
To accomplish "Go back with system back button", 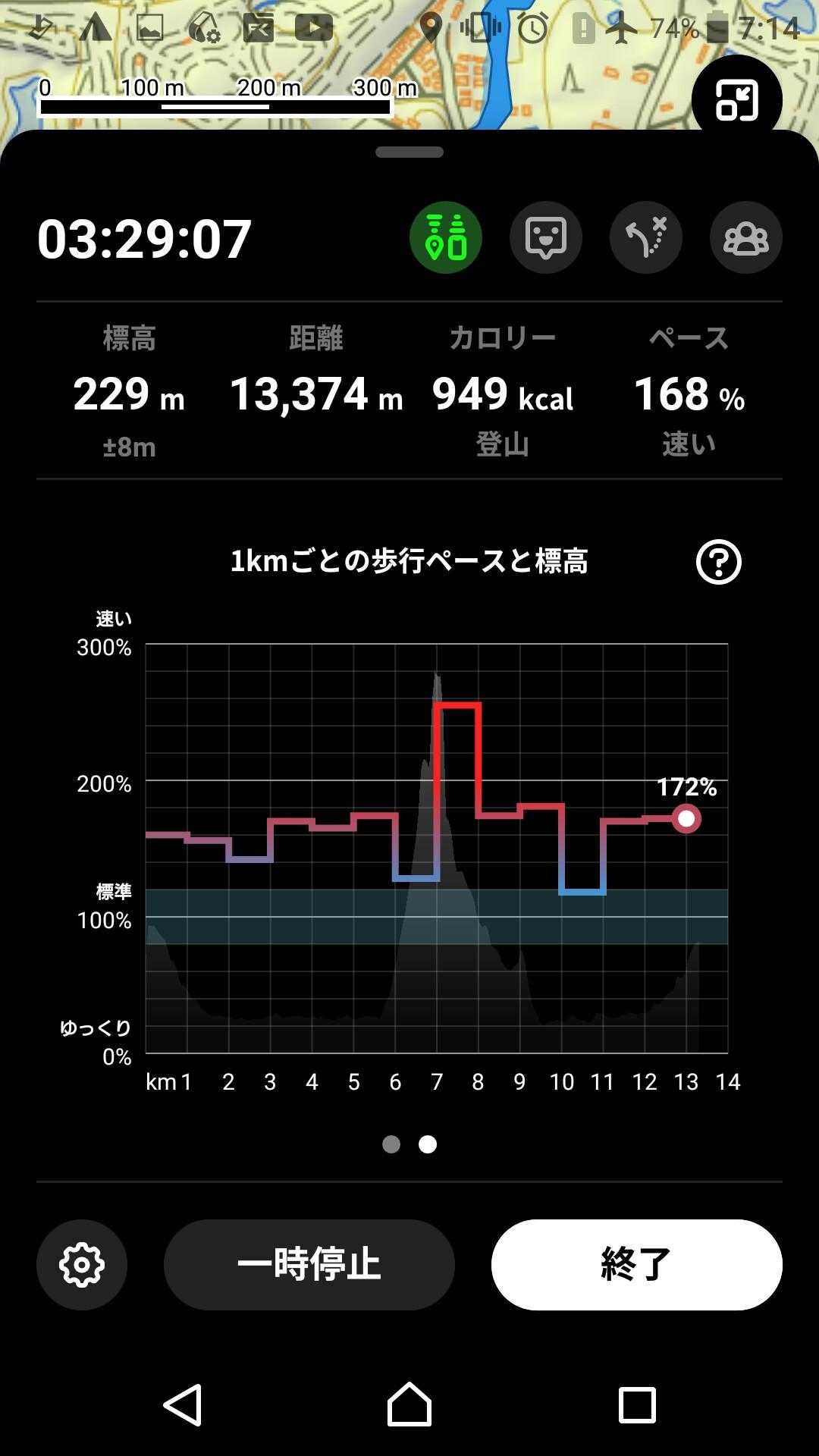I will pos(183,1404).
